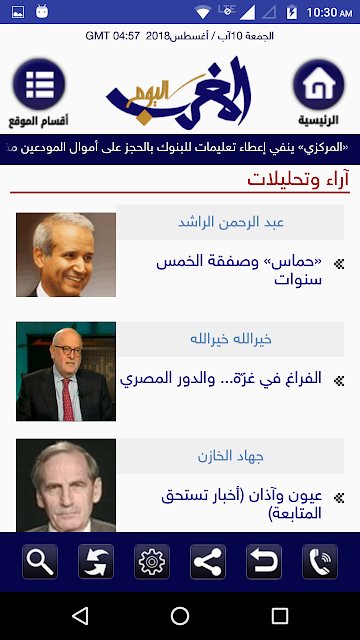Screen dimensions: 360x640
Task: Open article عيون وآذان (أخبار تستحق المتابعة)
Action: pos(242,504)
